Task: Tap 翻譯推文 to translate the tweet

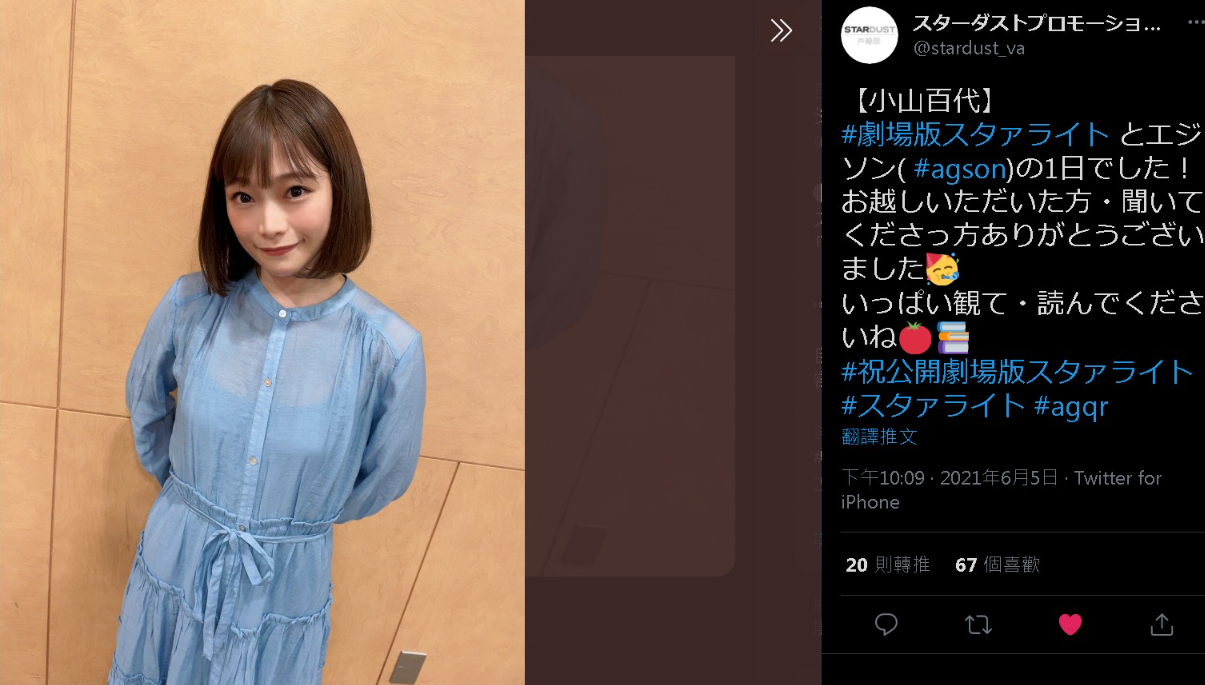Action: pyautogui.click(x=879, y=437)
